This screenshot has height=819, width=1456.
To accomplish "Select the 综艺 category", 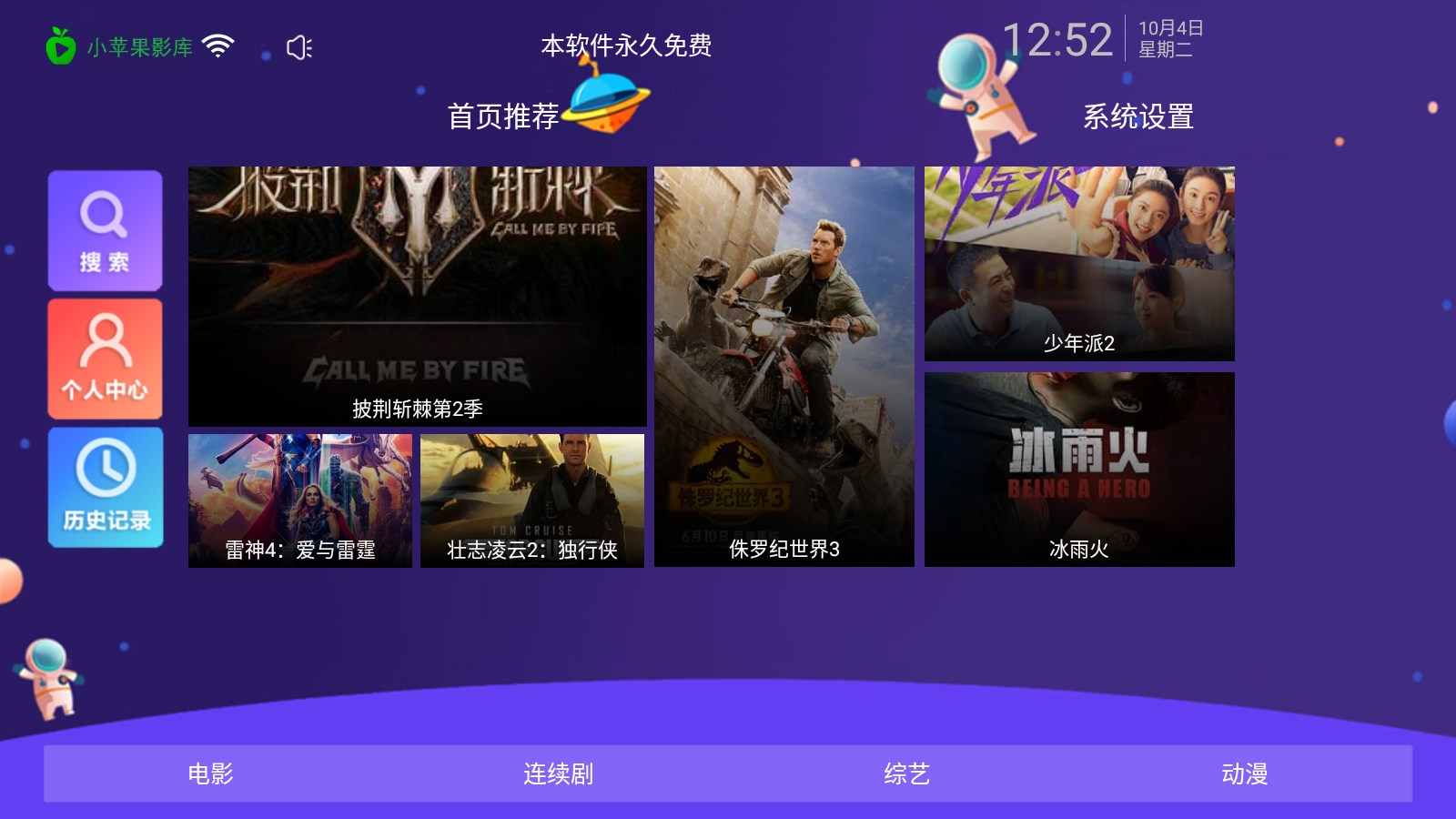I will coord(906,773).
